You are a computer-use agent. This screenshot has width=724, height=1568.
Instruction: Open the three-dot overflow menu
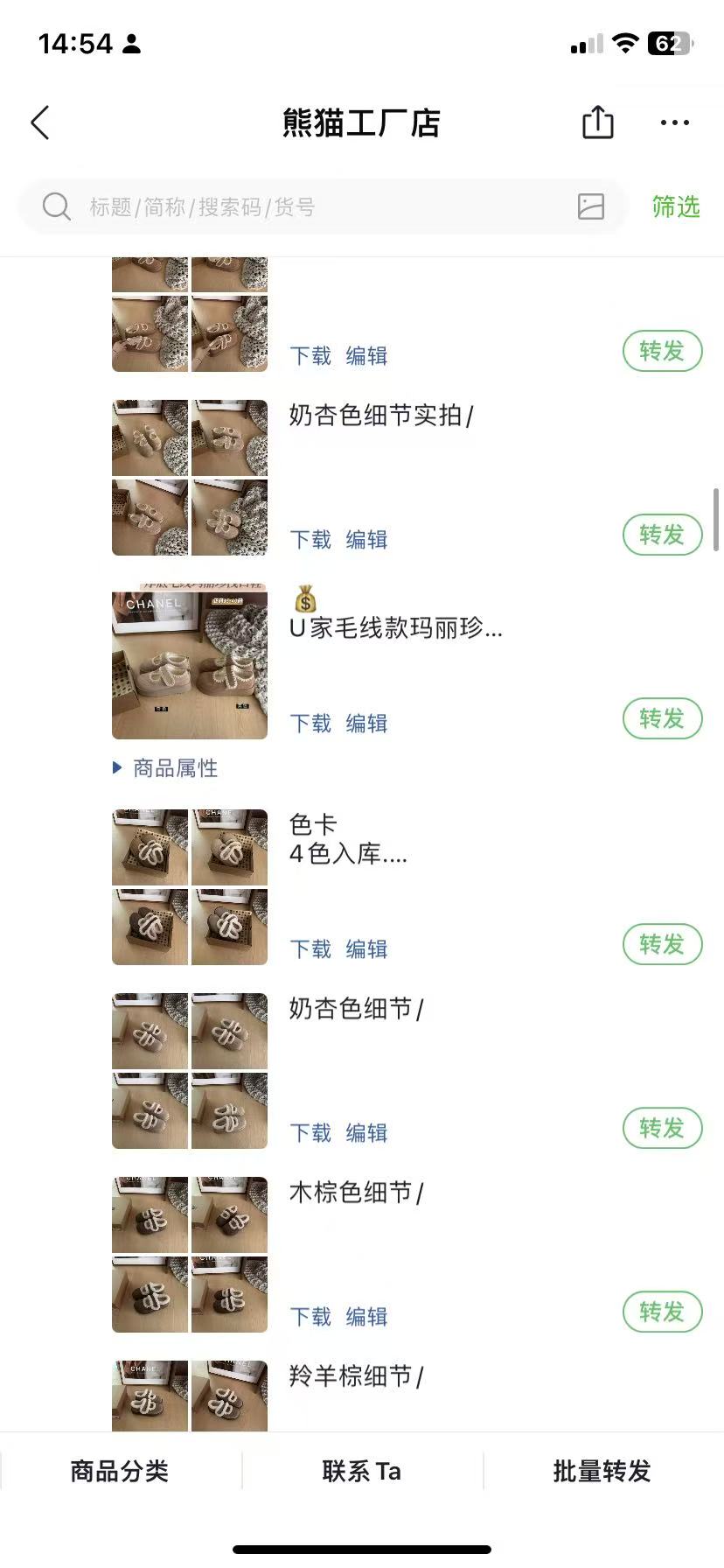point(674,123)
